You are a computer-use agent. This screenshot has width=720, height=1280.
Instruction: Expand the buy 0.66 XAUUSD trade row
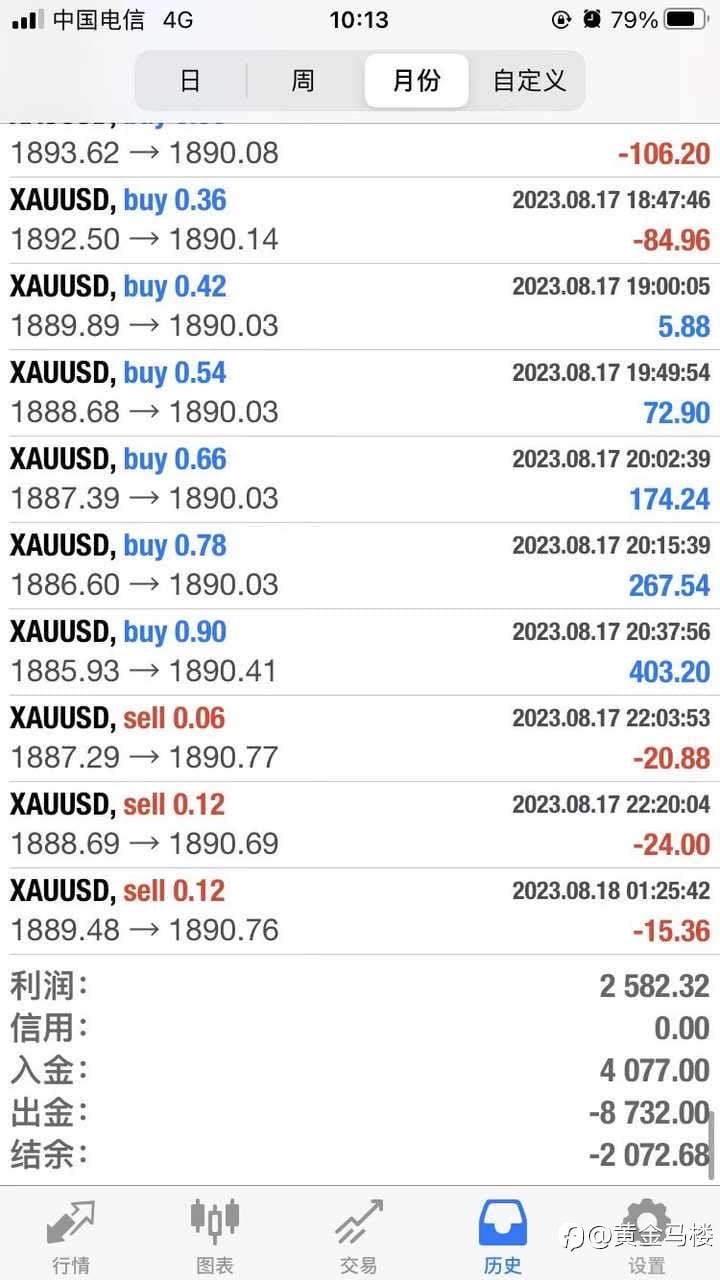(360, 480)
